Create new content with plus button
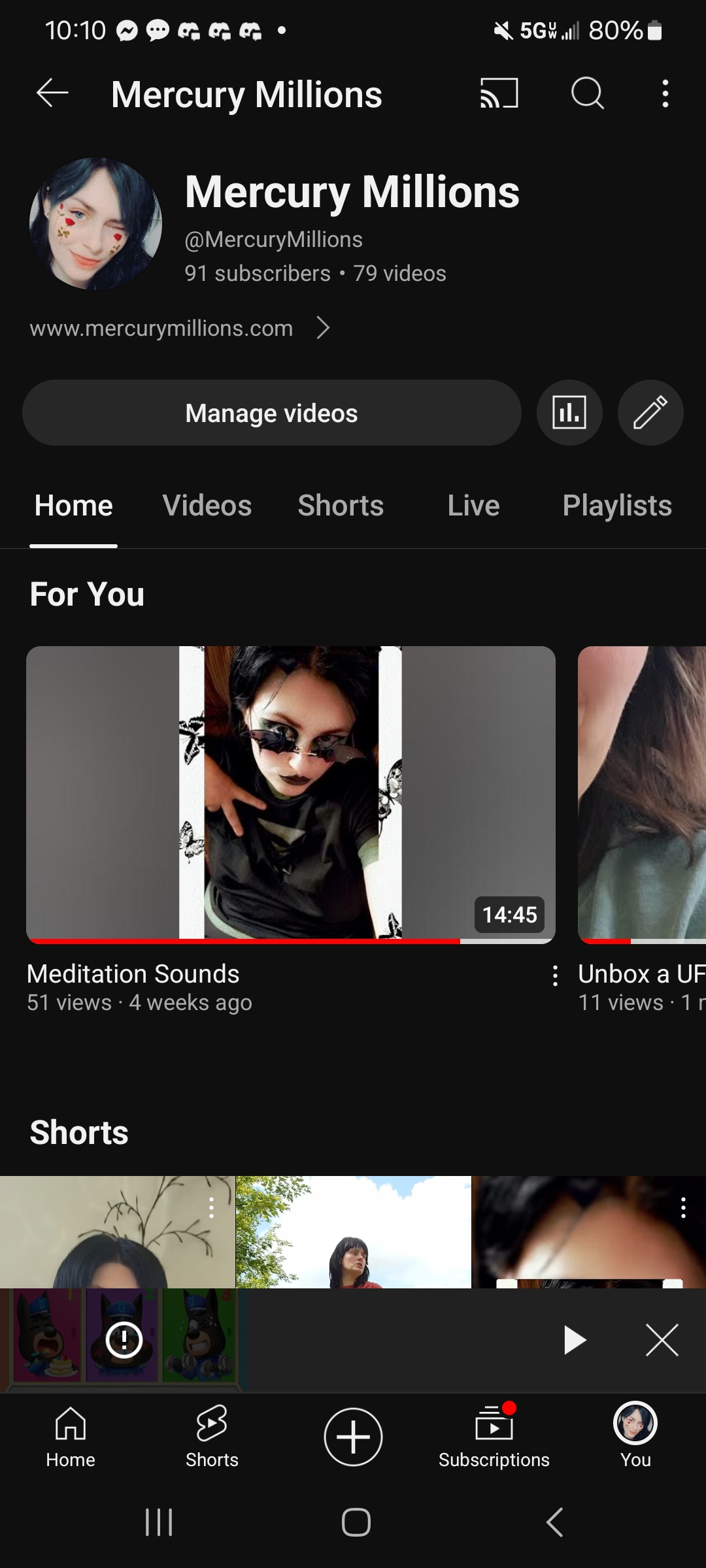The height and width of the screenshot is (1568, 706). [353, 1437]
